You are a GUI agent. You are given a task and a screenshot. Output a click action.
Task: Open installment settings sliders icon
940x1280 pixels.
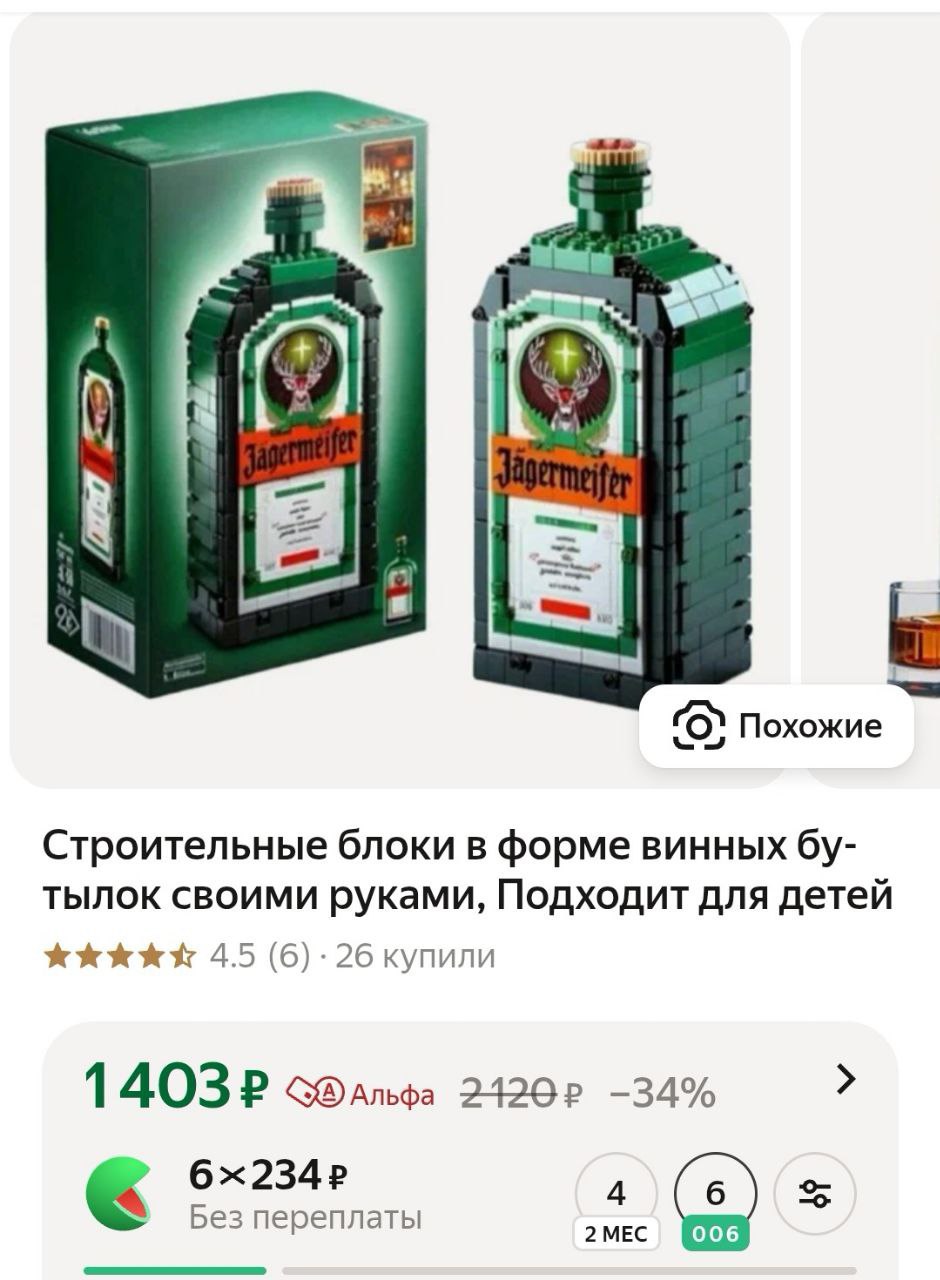[x=815, y=1195]
